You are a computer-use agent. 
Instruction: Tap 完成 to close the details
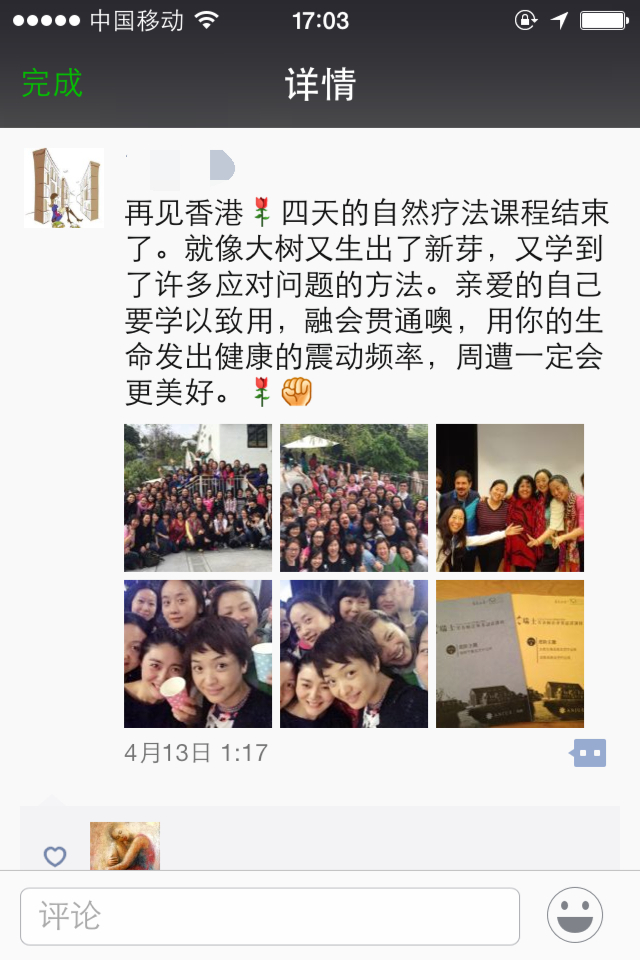point(52,84)
